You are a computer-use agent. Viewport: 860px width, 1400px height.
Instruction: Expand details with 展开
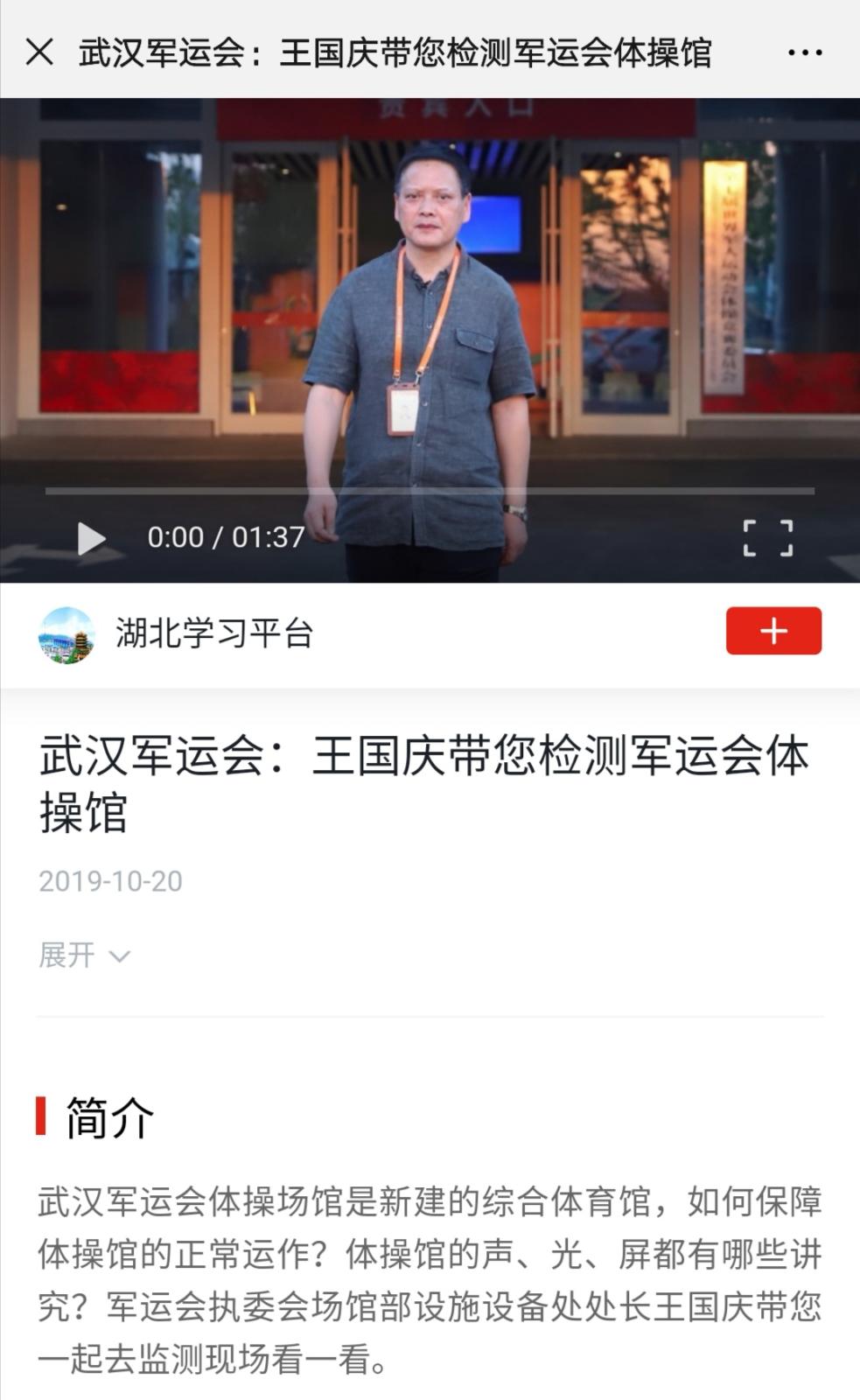84,955
